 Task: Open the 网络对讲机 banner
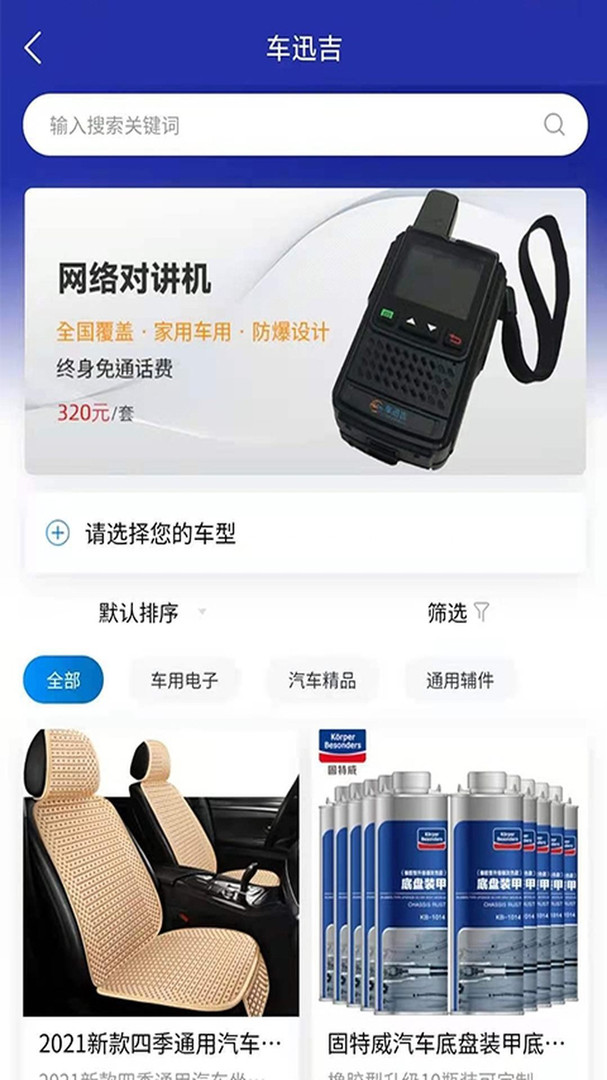point(305,331)
